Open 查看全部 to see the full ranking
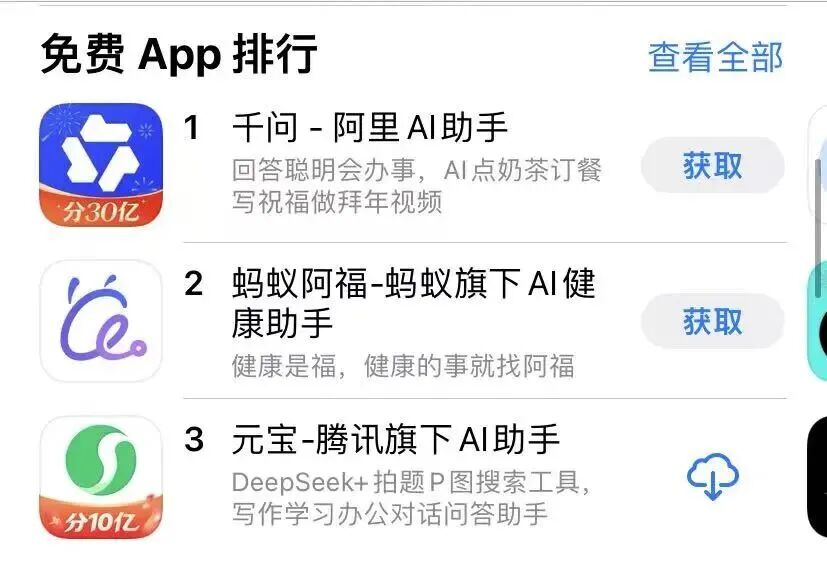 715,57
